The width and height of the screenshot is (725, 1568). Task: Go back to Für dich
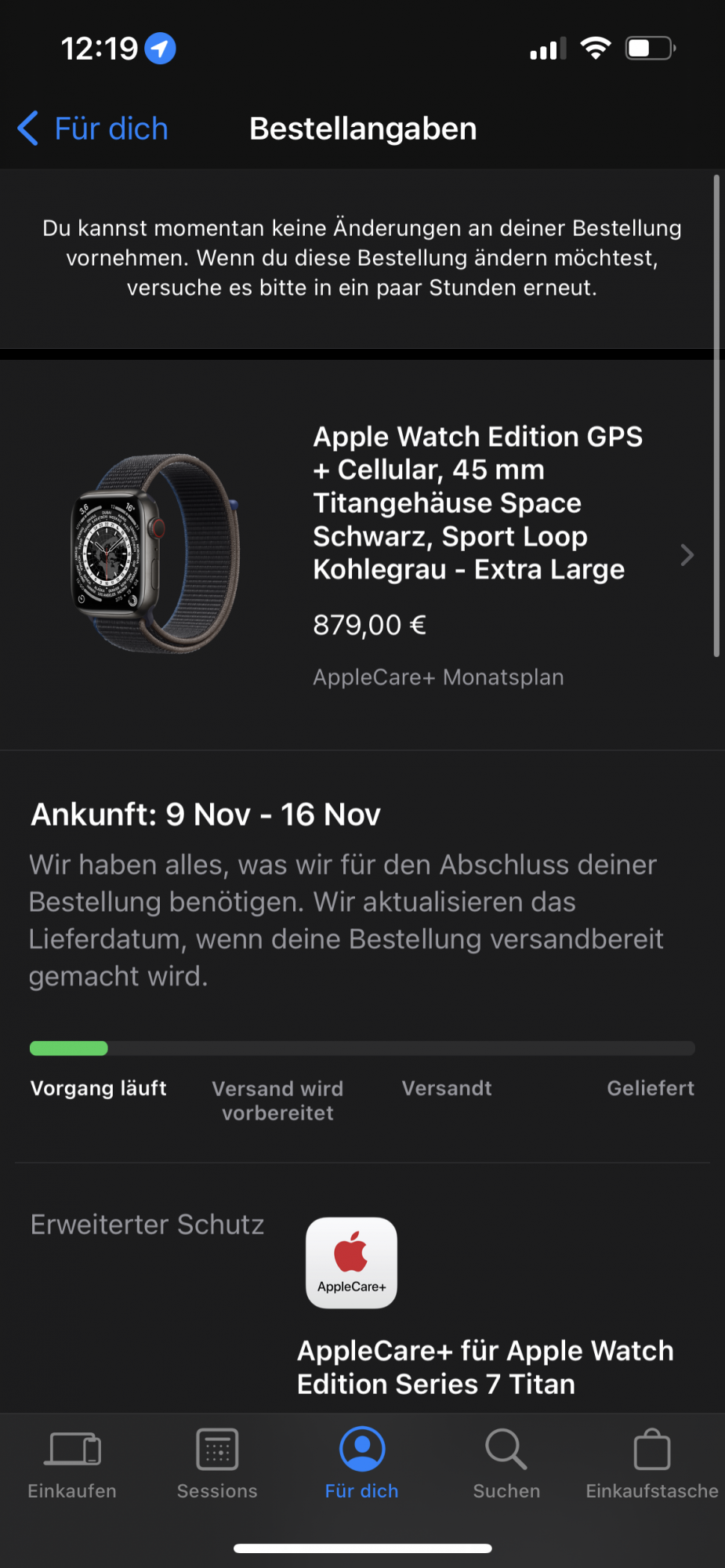point(93,129)
